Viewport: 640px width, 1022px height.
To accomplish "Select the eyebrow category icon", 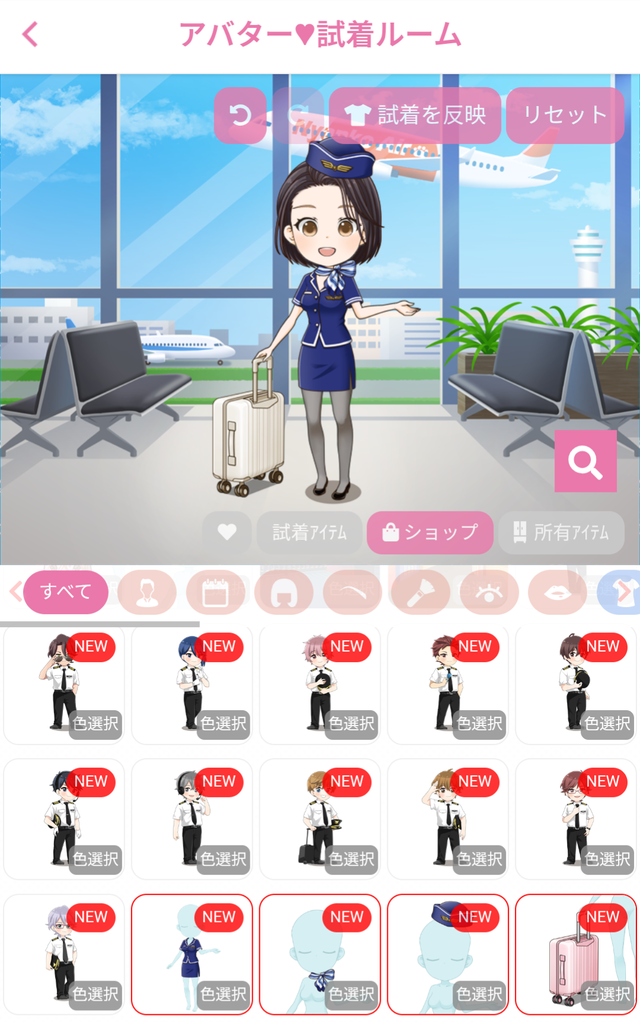I will click(352, 592).
